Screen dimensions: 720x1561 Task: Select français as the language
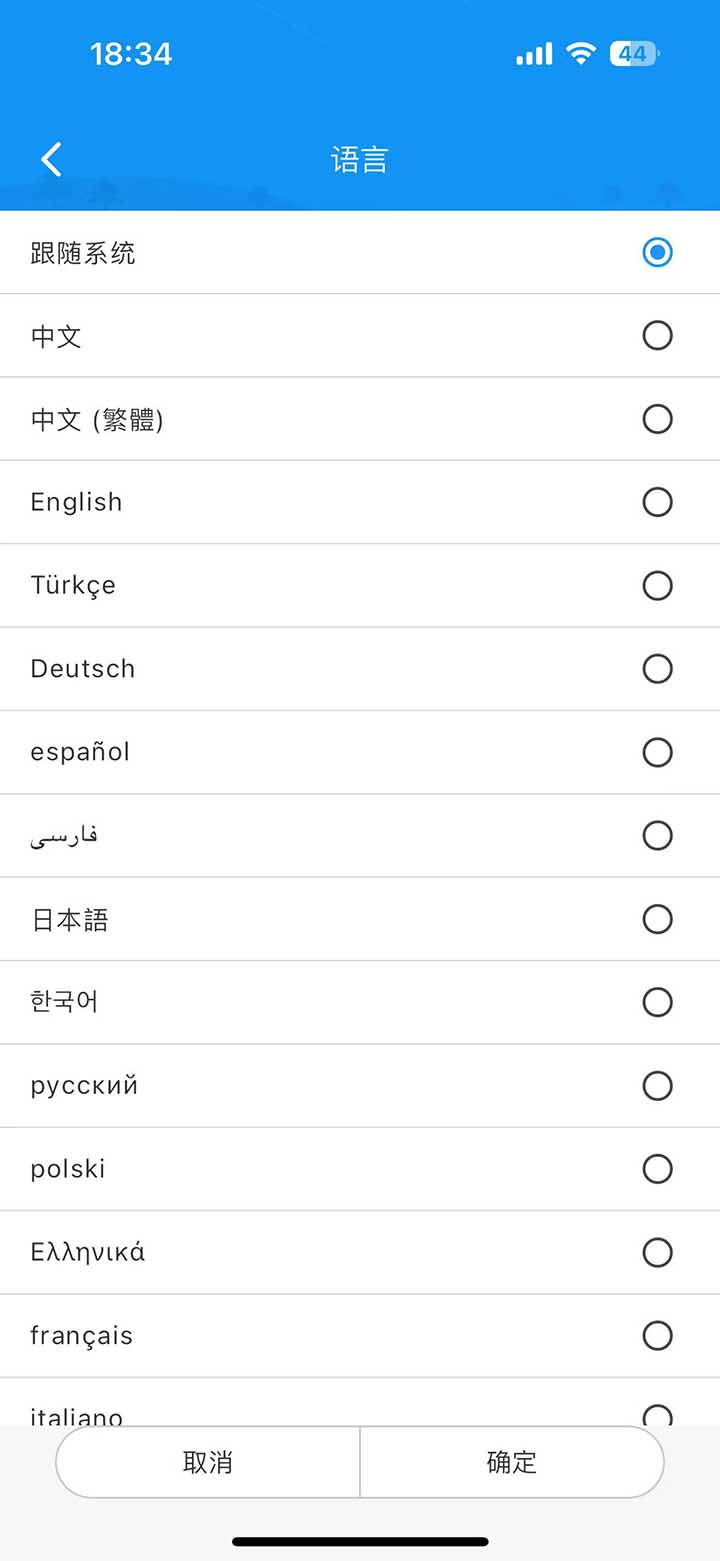click(x=657, y=1335)
